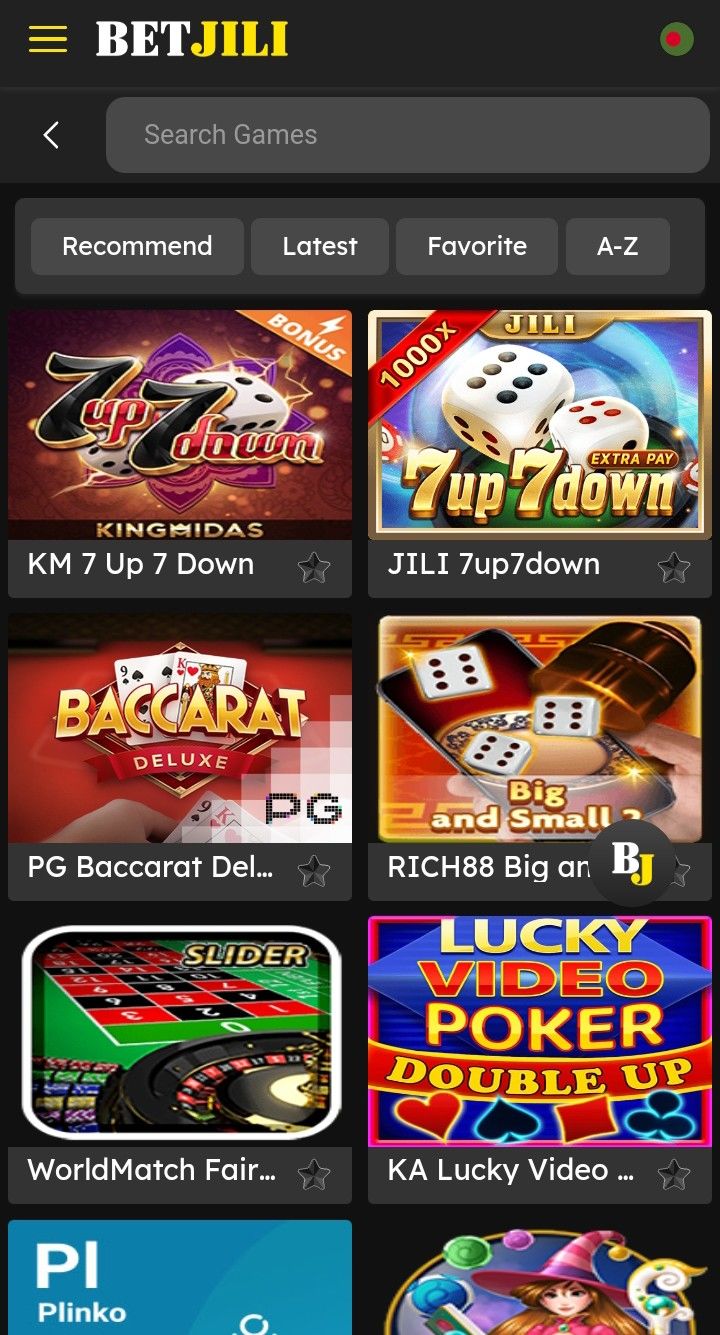Viewport: 720px width, 1335px height.
Task: Select the Recommend filter
Action: [x=137, y=246]
